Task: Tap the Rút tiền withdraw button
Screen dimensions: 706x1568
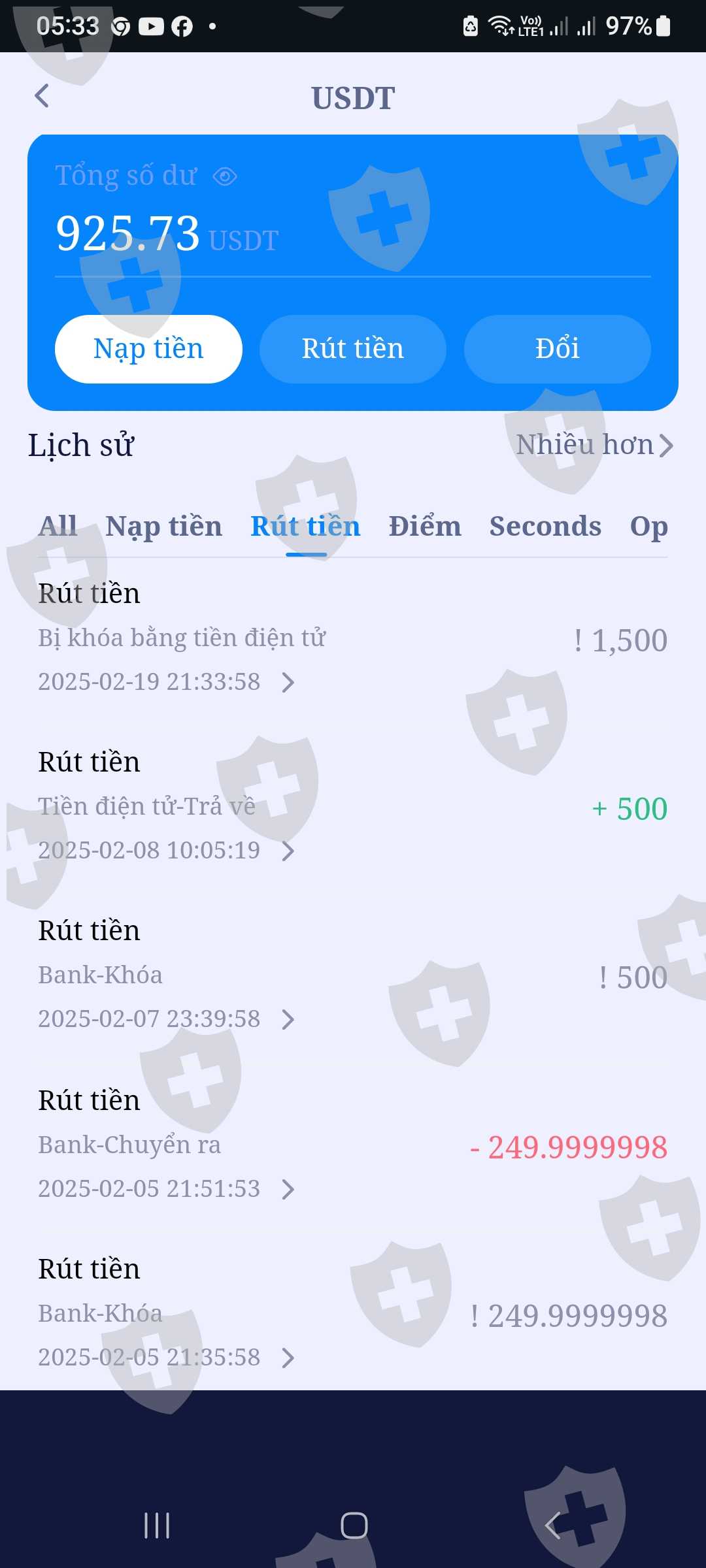Action: point(353,349)
